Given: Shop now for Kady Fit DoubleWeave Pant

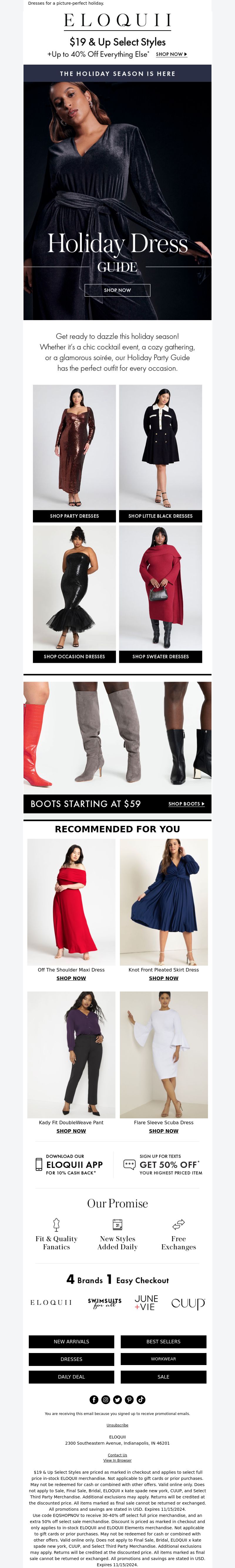Looking at the screenshot, I should coord(71,1131).
